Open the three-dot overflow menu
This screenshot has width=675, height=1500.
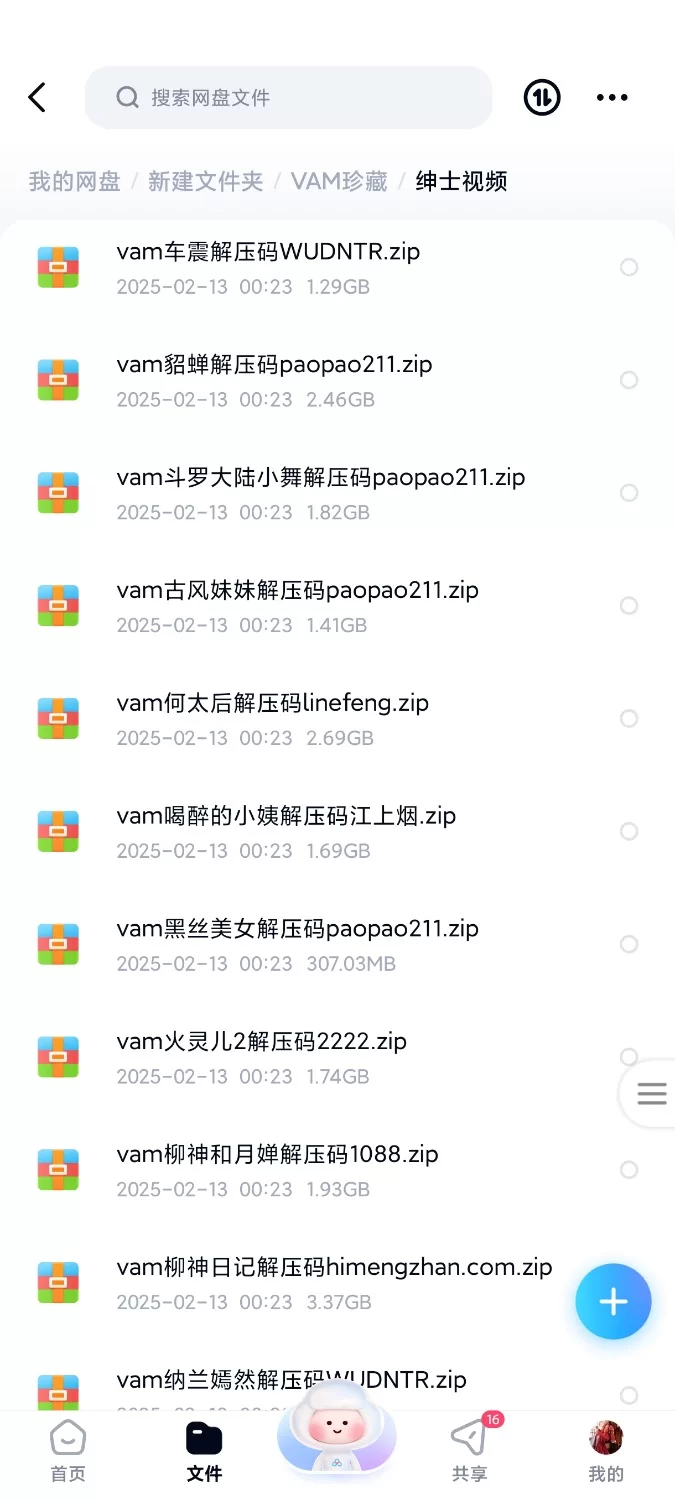click(612, 97)
